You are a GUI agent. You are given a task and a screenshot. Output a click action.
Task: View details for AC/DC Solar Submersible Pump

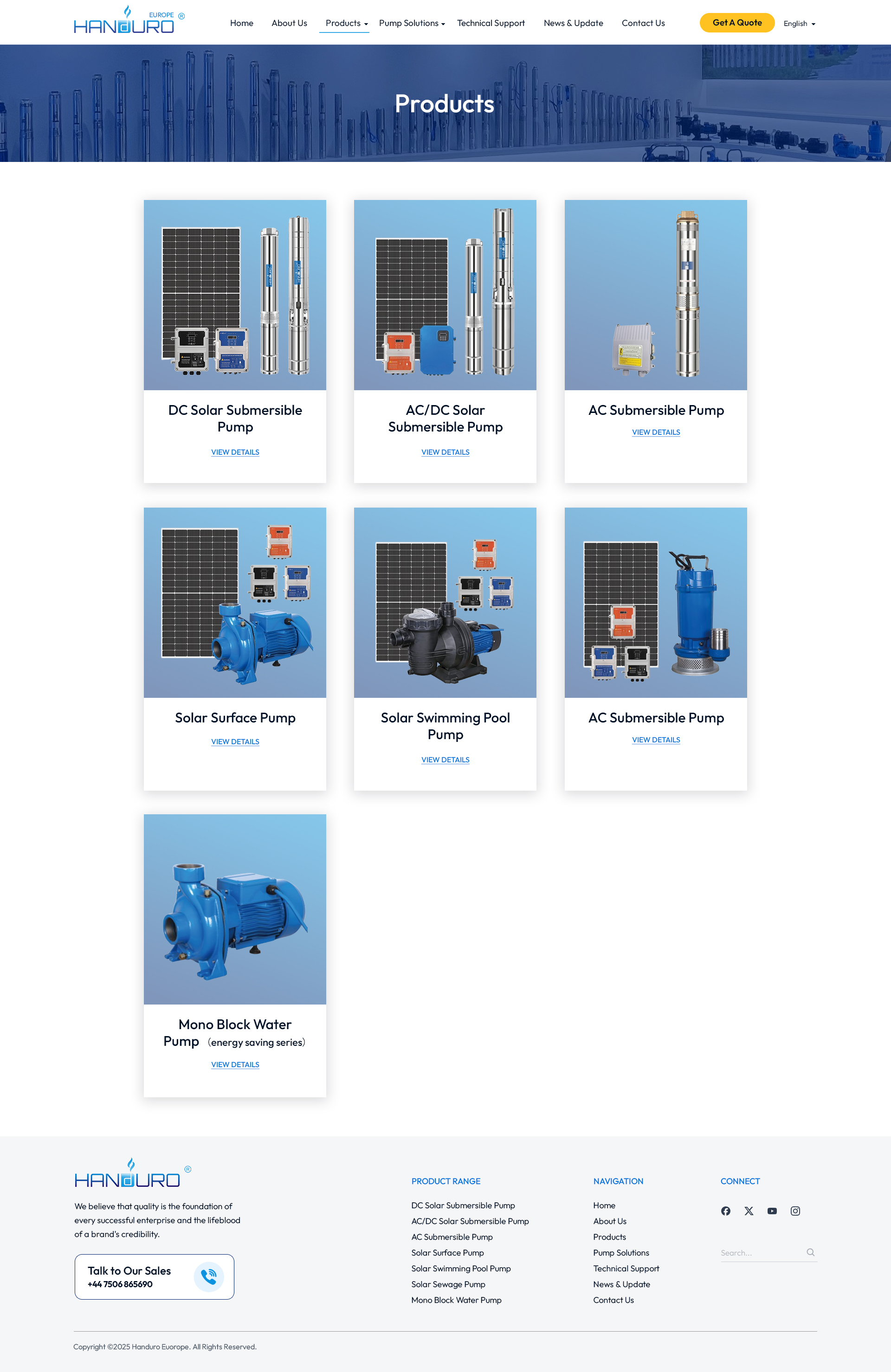tap(445, 452)
